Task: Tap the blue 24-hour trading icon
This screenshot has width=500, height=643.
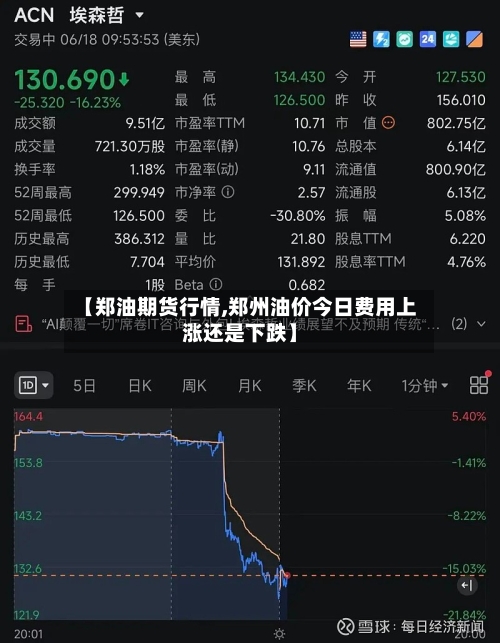Action: pyautogui.click(x=427, y=39)
